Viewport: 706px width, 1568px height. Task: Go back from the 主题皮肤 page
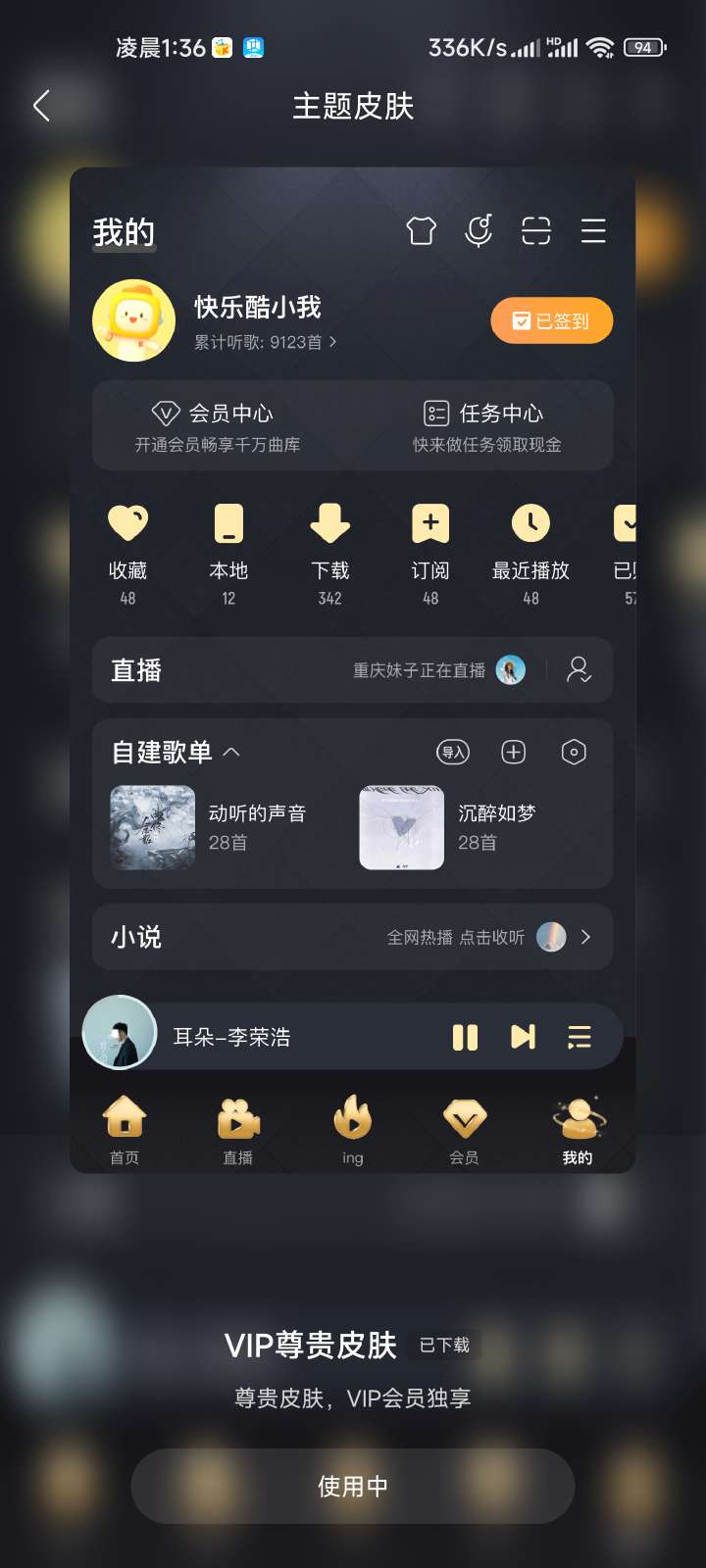pos(41,106)
